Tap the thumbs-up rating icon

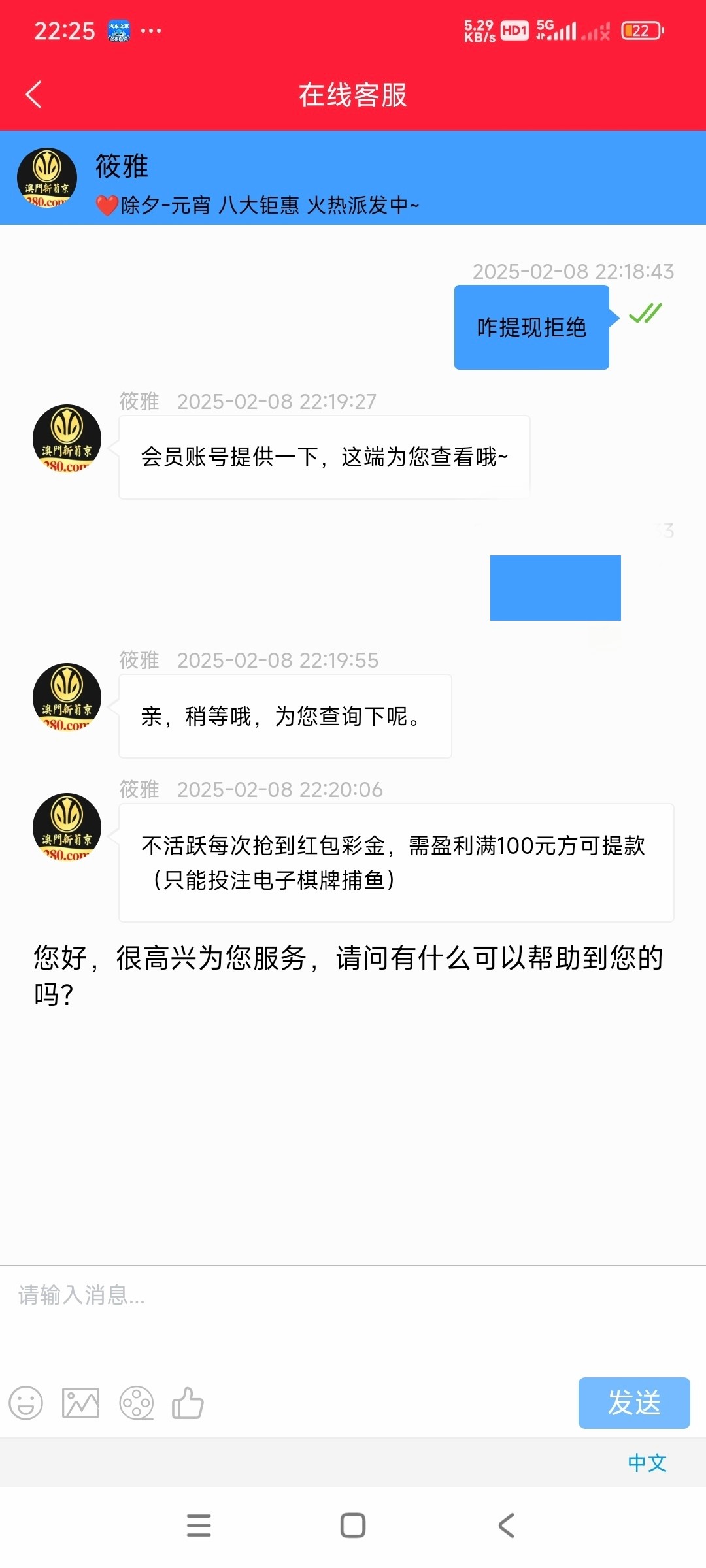tap(188, 1403)
